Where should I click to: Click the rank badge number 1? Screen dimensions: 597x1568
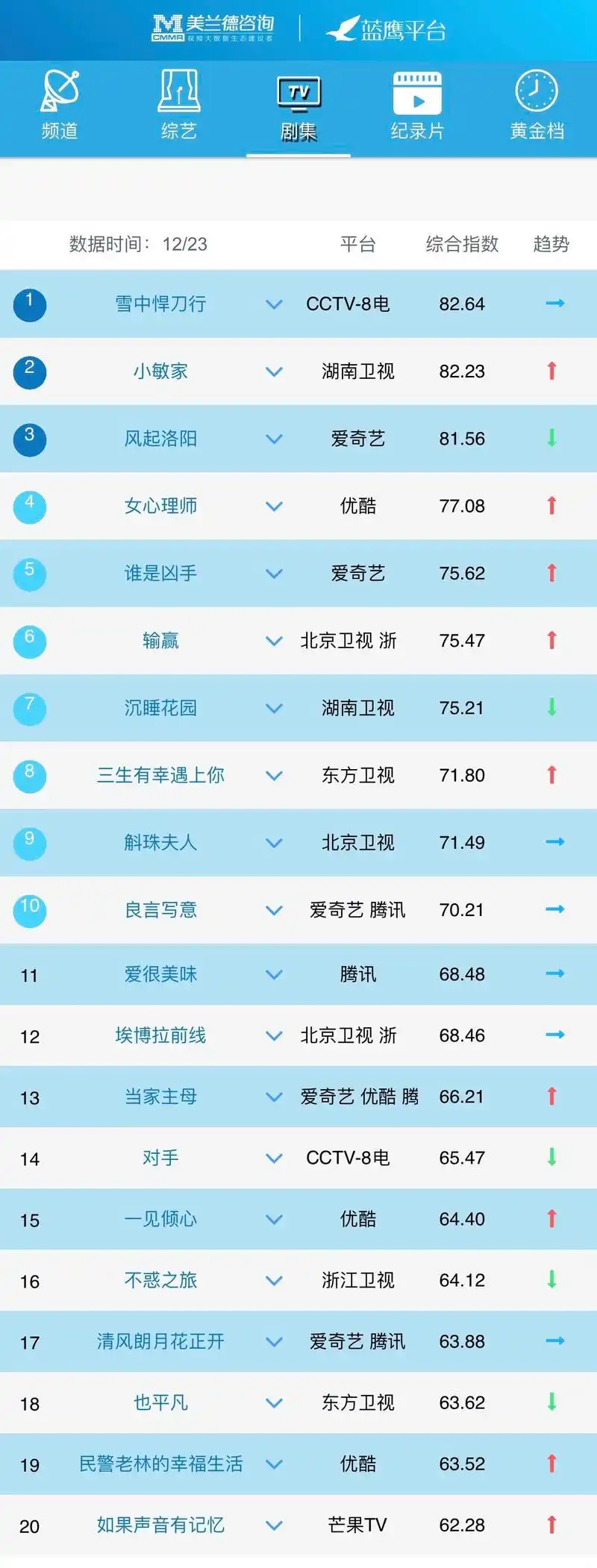pos(30,304)
